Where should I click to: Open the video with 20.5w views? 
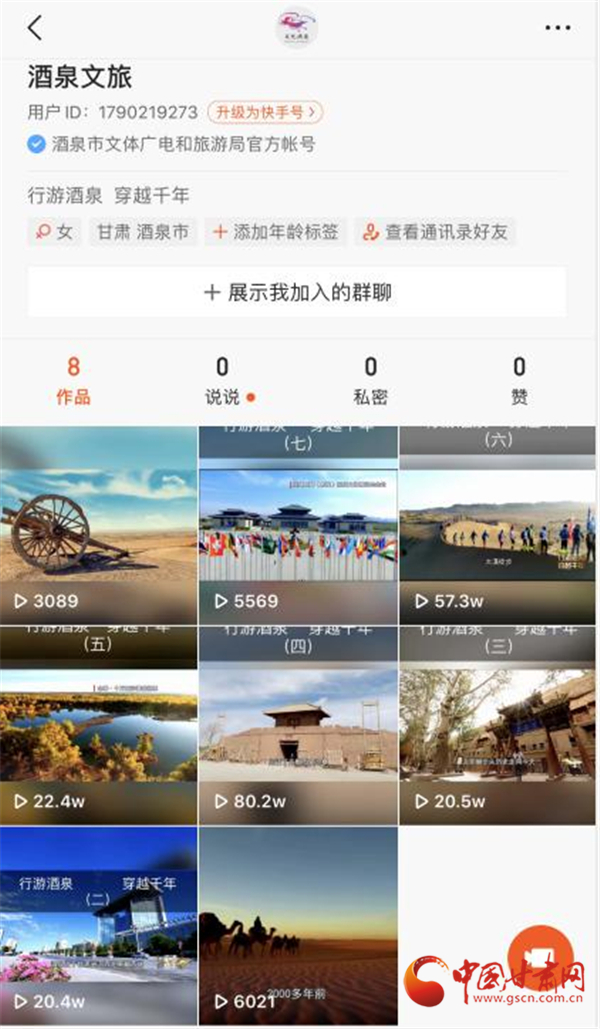[497, 725]
